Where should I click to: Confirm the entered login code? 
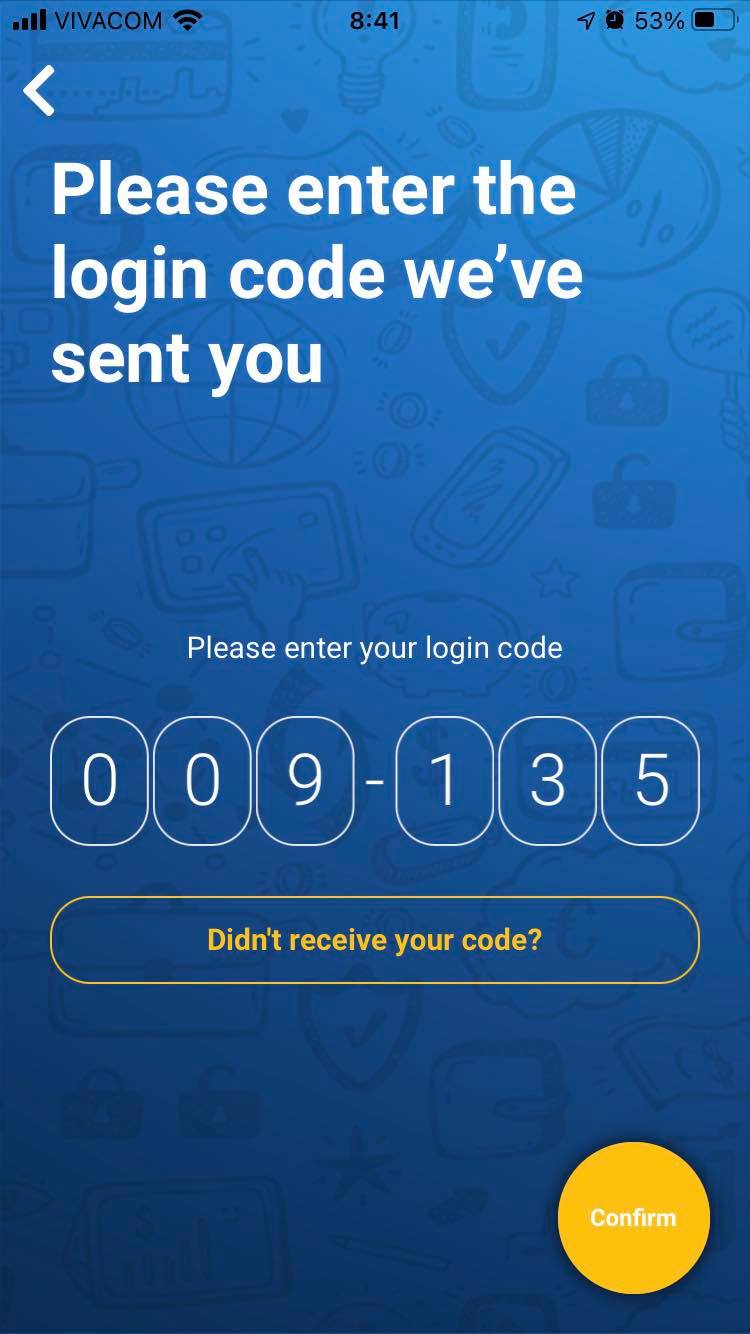[x=633, y=1217]
